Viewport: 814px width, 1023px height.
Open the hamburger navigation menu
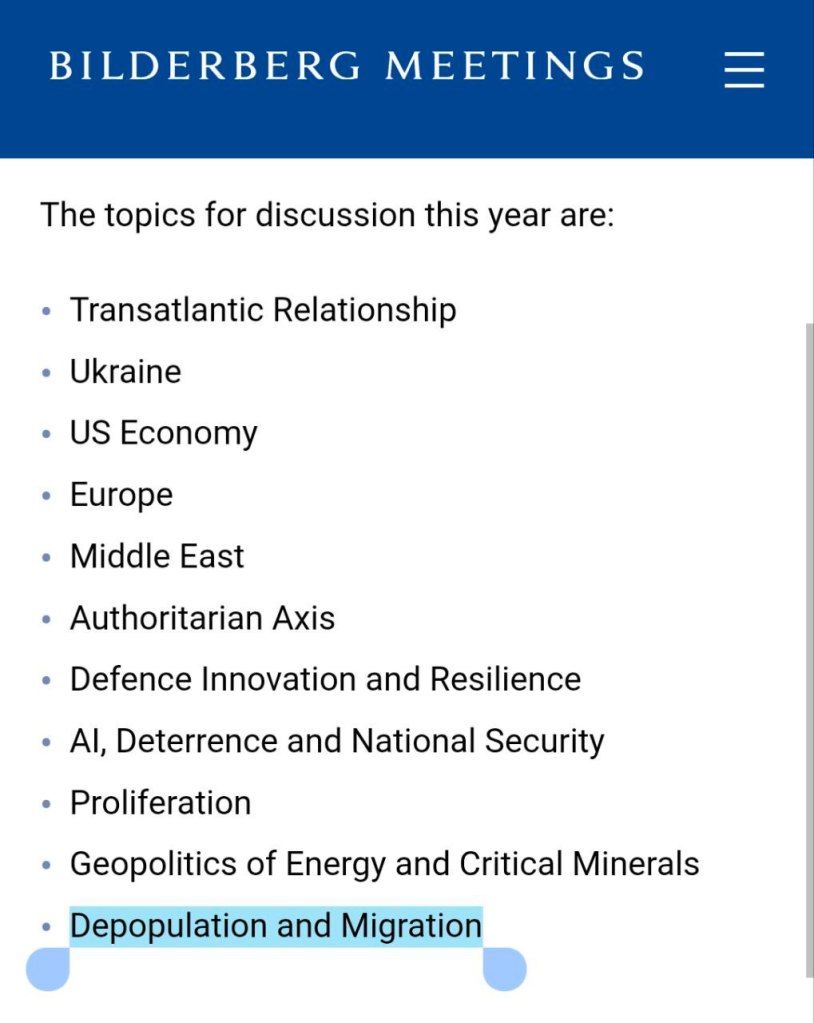(744, 69)
